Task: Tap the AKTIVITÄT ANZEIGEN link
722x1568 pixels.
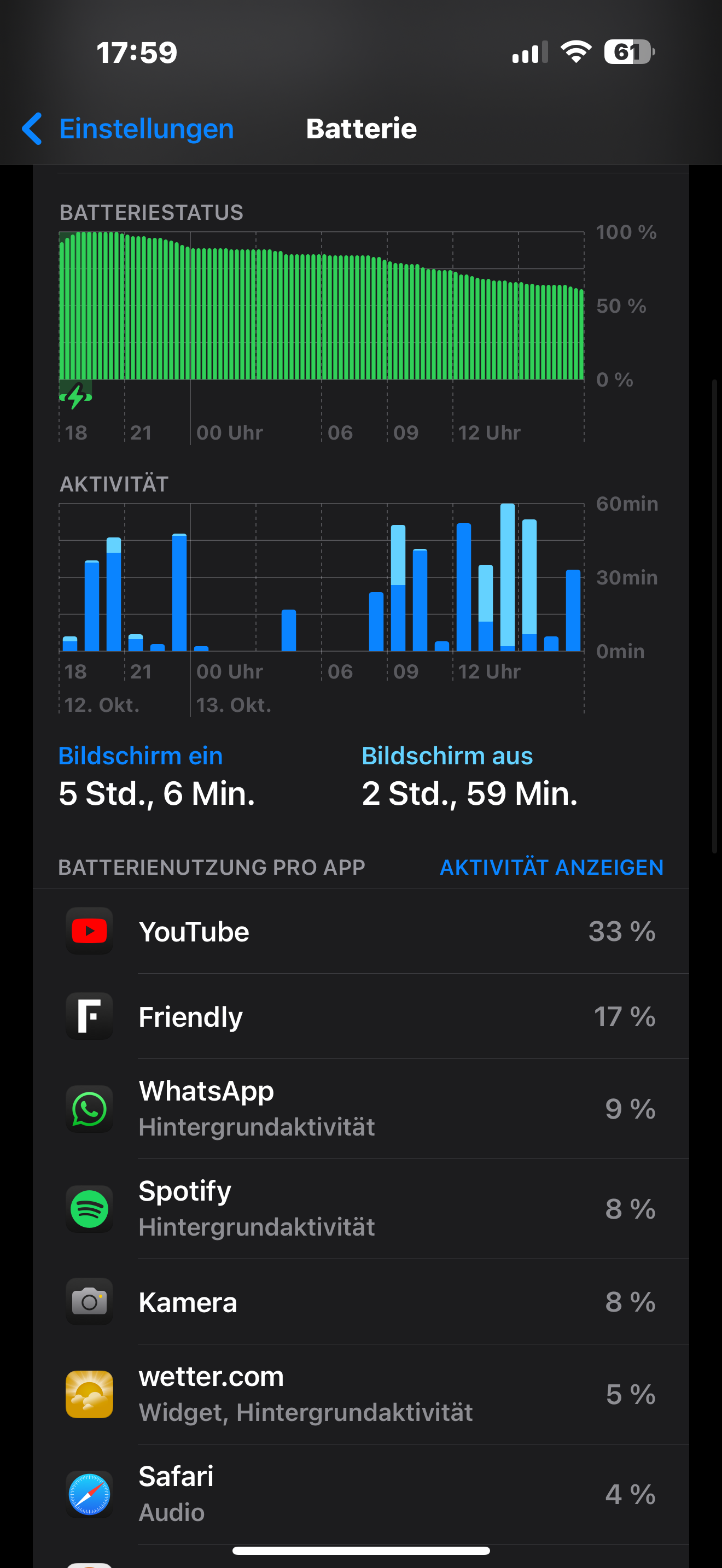Action: (551, 867)
